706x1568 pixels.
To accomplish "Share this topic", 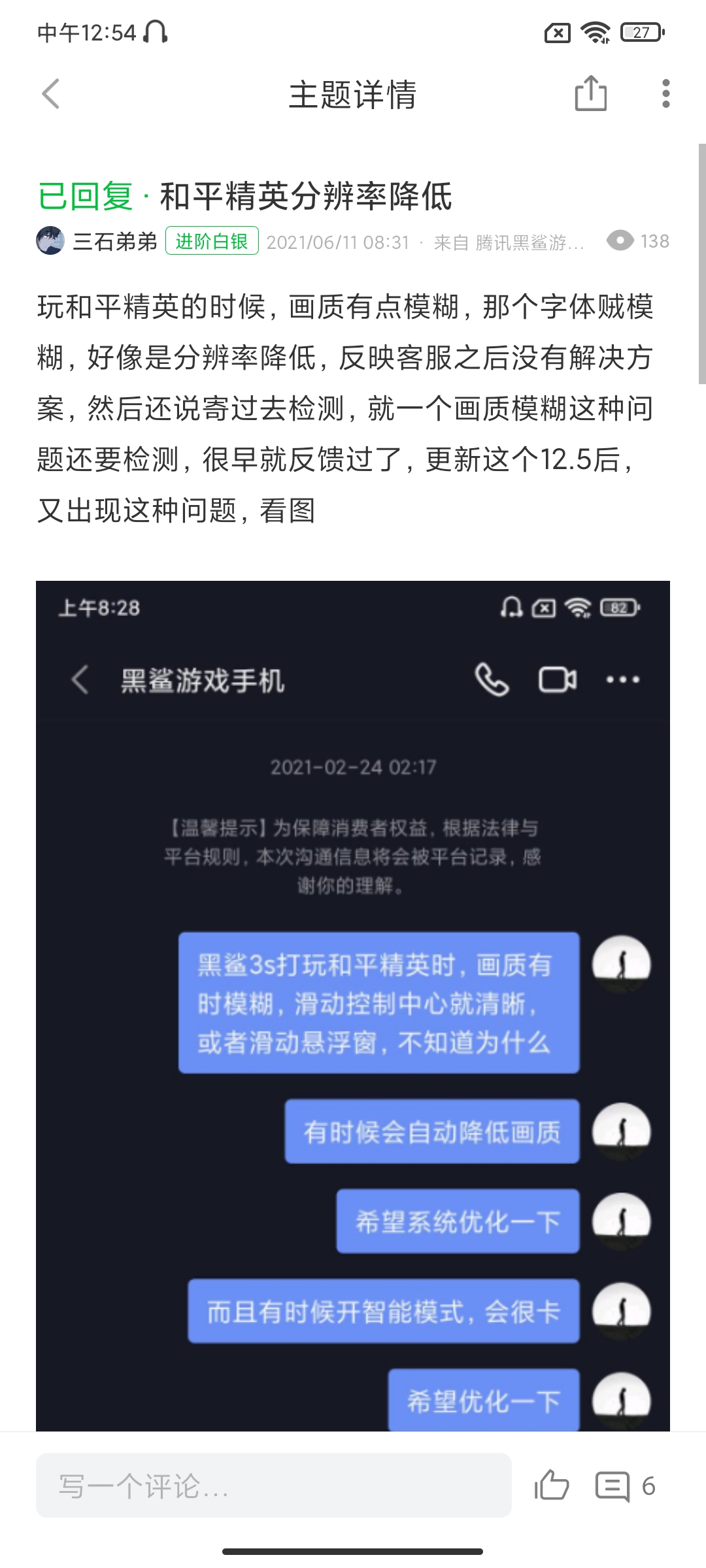I will coord(590,93).
